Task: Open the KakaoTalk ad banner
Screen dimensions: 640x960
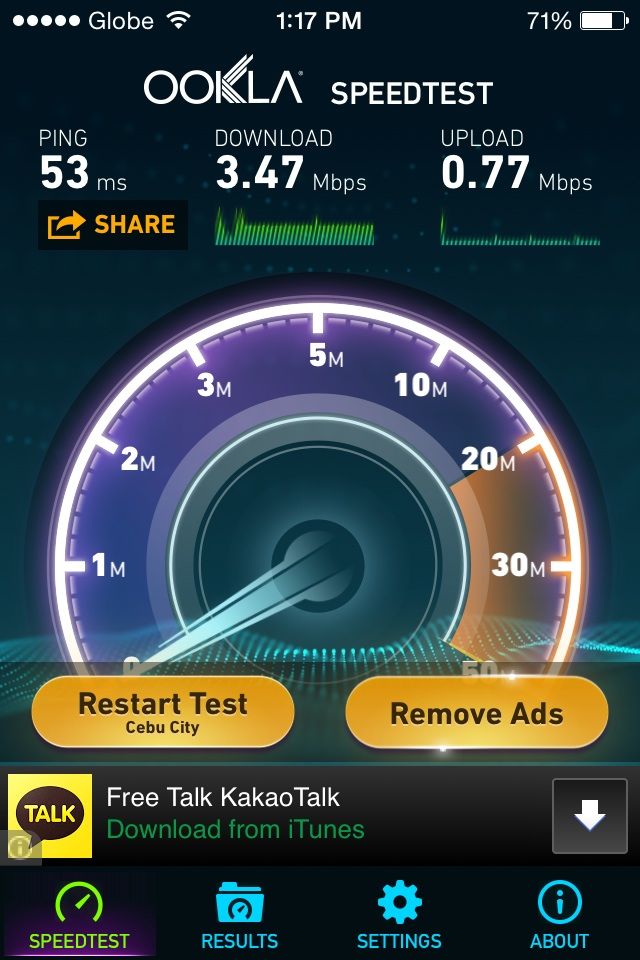Action: 280,814
